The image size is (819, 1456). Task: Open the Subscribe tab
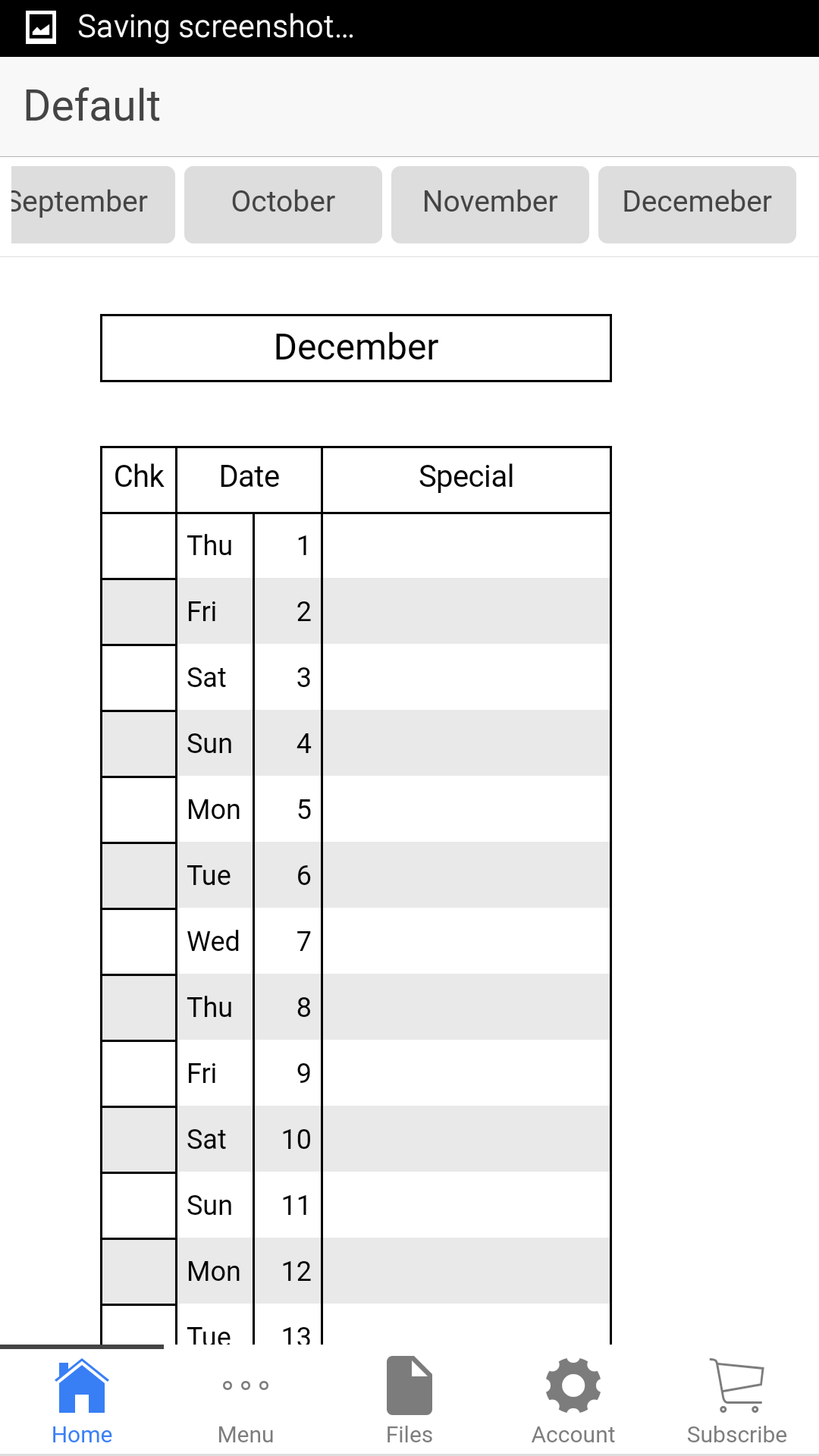(x=737, y=1401)
